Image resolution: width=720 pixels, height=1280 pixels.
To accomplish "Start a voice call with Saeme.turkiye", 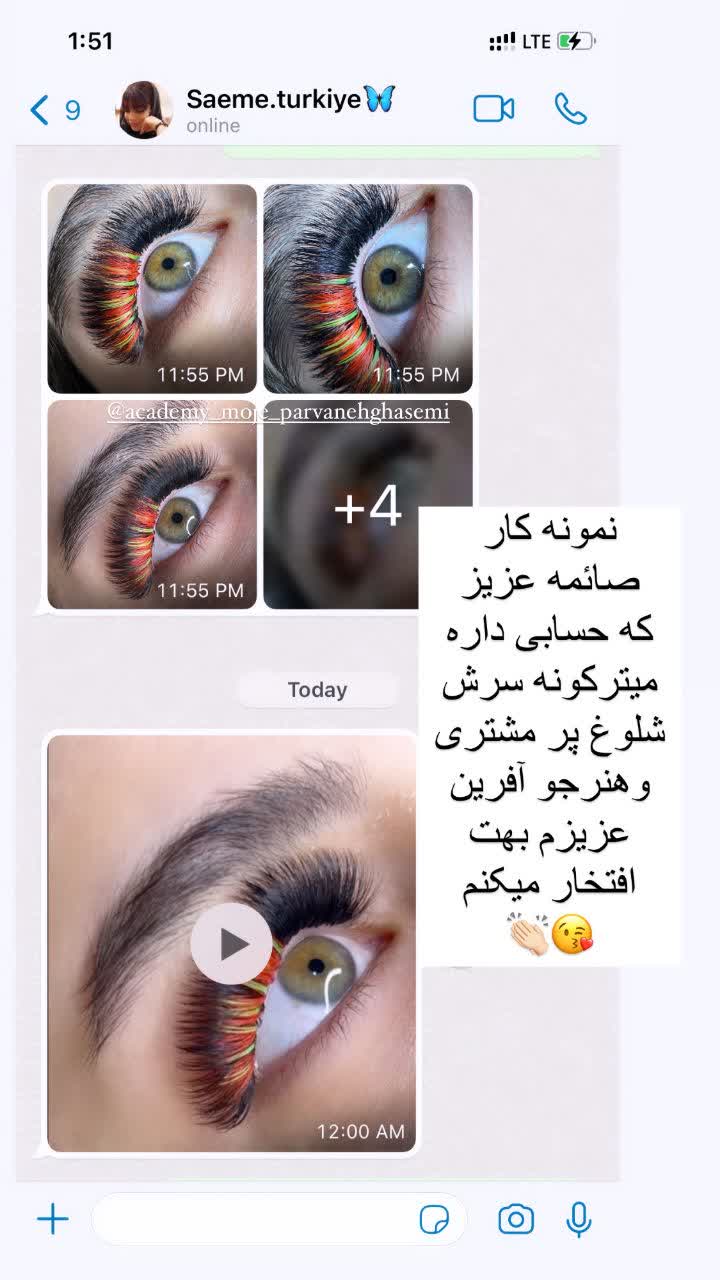I will pyautogui.click(x=571, y=109).
